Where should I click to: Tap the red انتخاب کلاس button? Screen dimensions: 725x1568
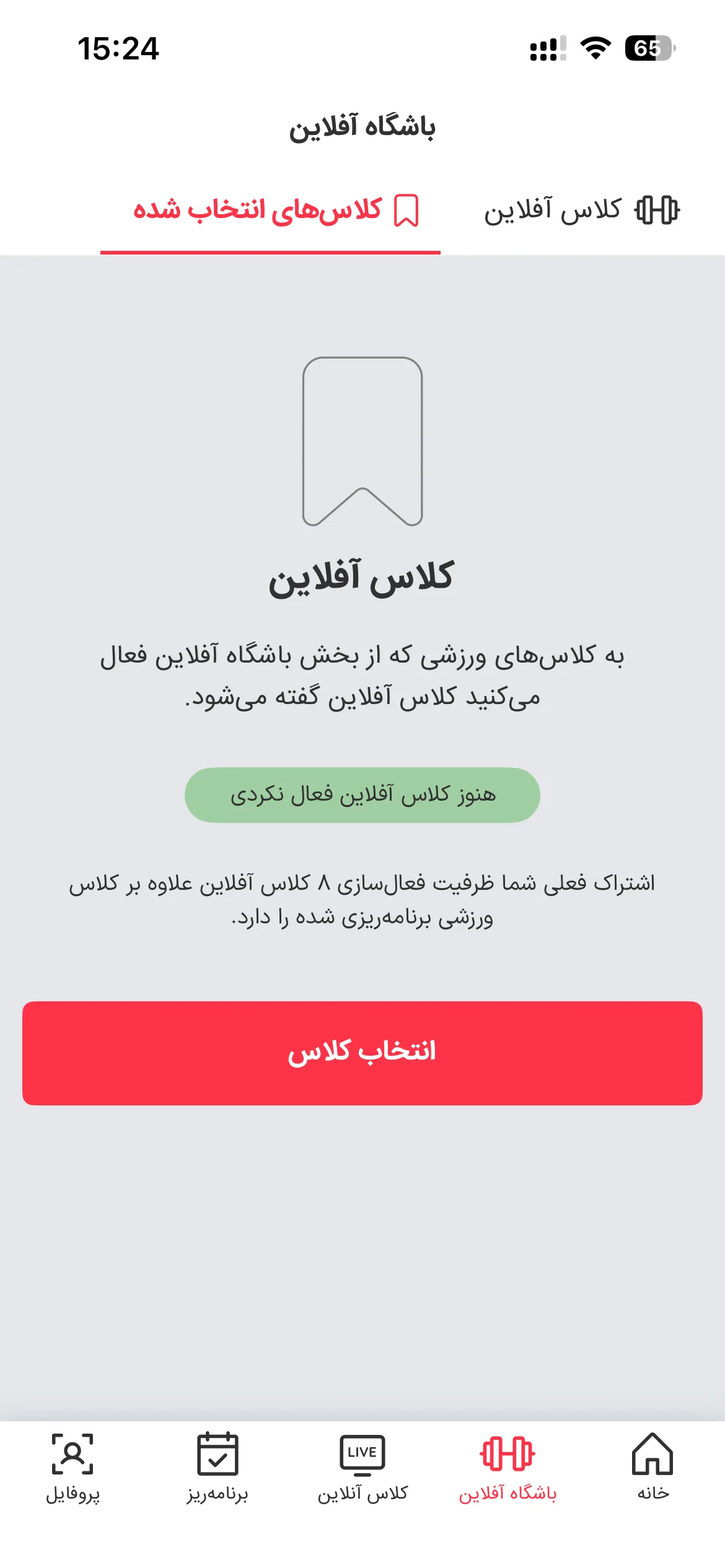tap(362, 1053)
